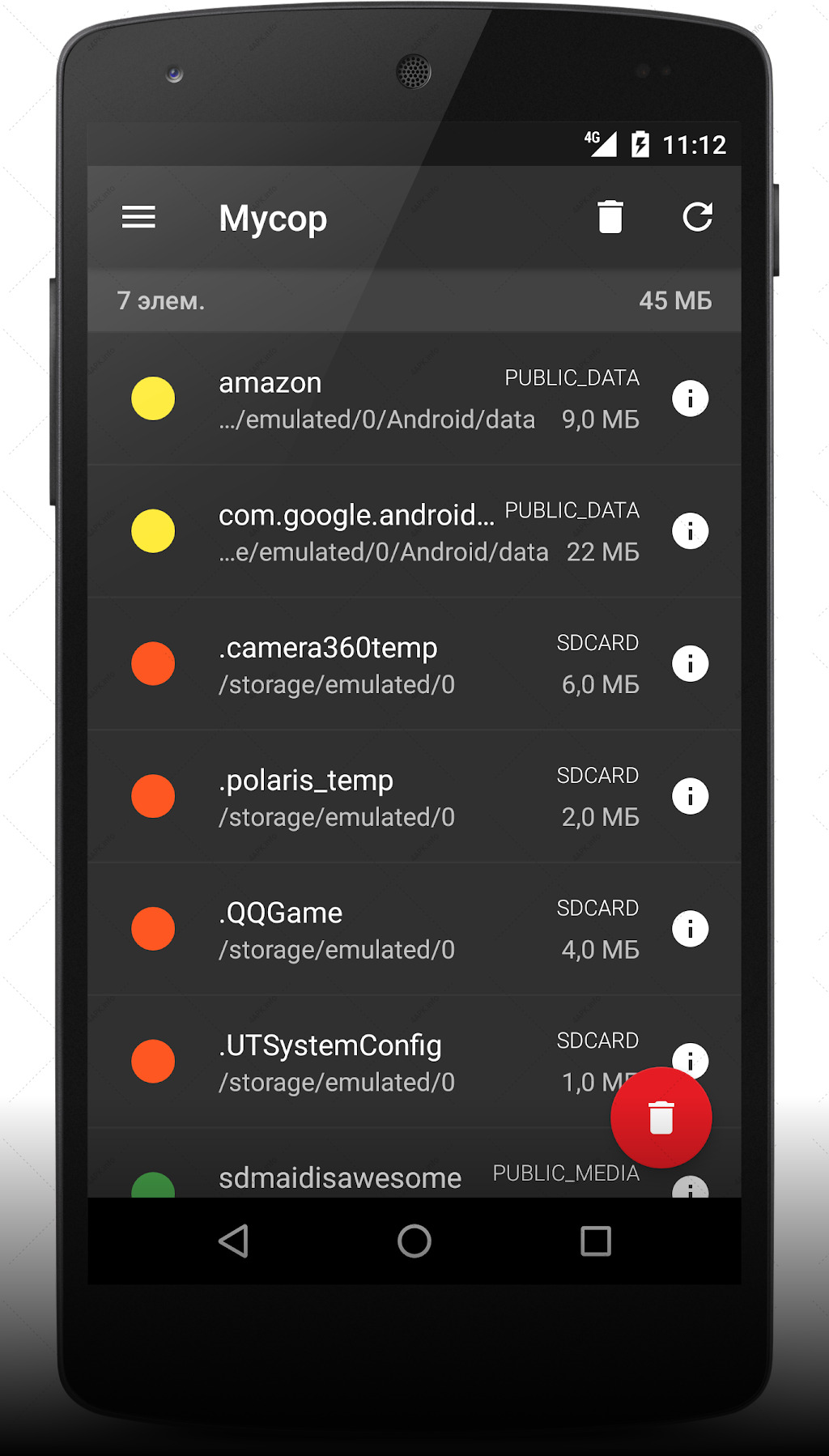Screen dimensions: 829x1456
Task: Show info for the amazon item
Action: coord(691,398)
